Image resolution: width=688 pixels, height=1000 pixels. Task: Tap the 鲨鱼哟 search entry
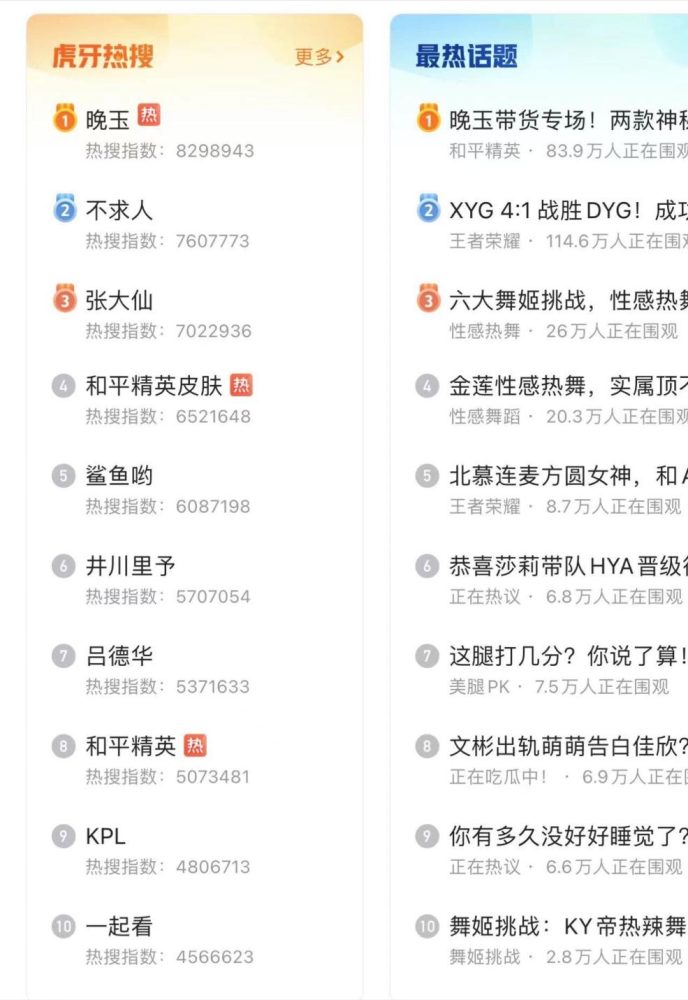(119, 476)
